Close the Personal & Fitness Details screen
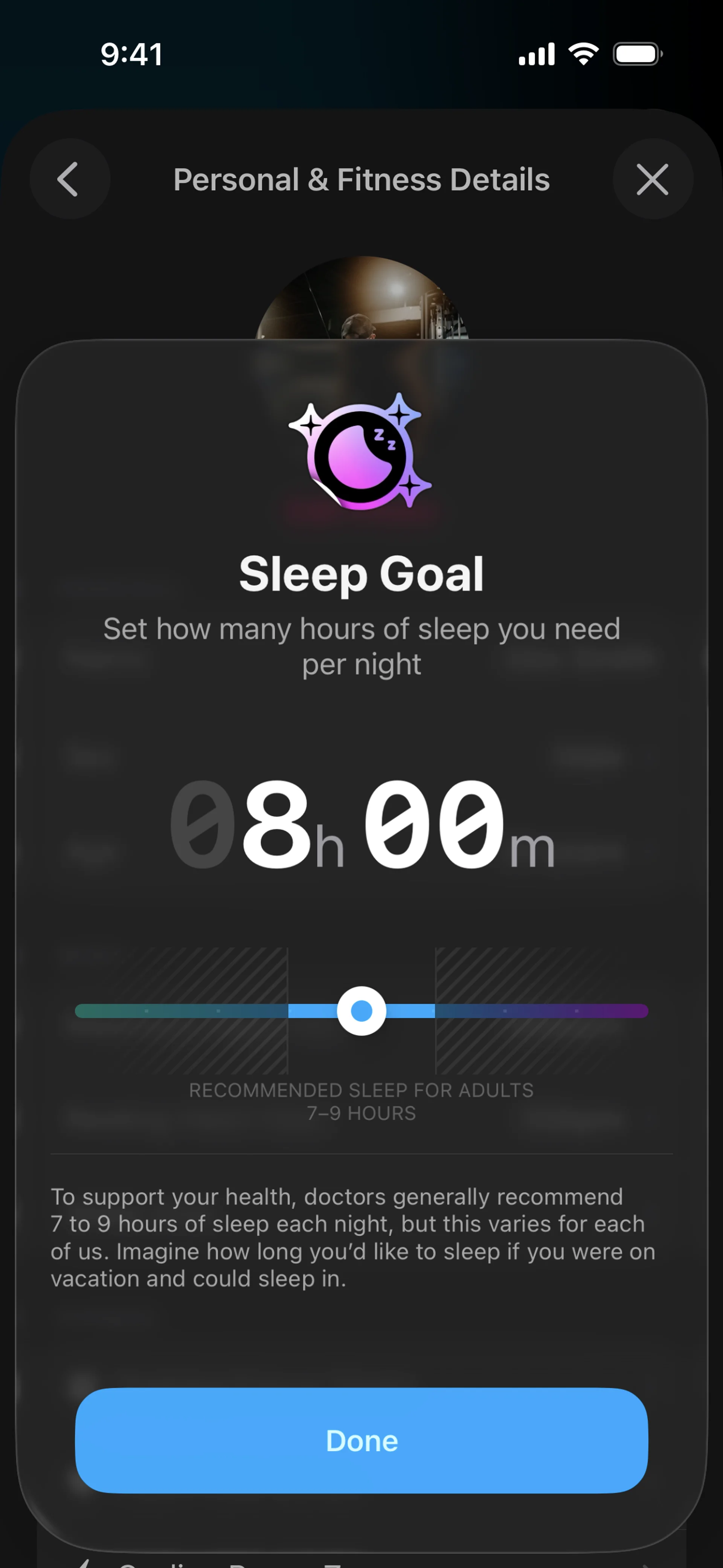This screenshot has height=1568, width=723. tap(653, 179)
